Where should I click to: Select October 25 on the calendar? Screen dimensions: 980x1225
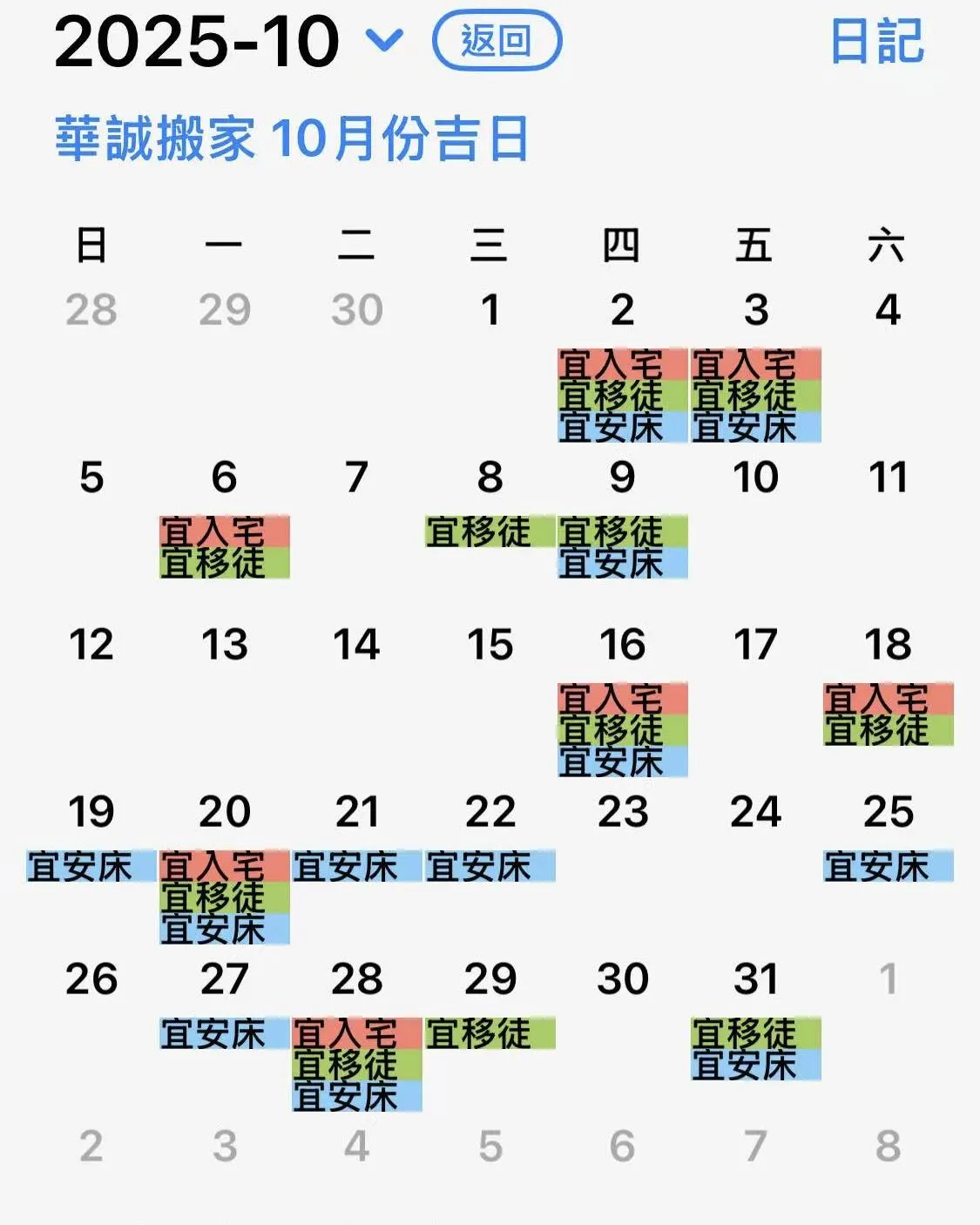click(888, 813)
